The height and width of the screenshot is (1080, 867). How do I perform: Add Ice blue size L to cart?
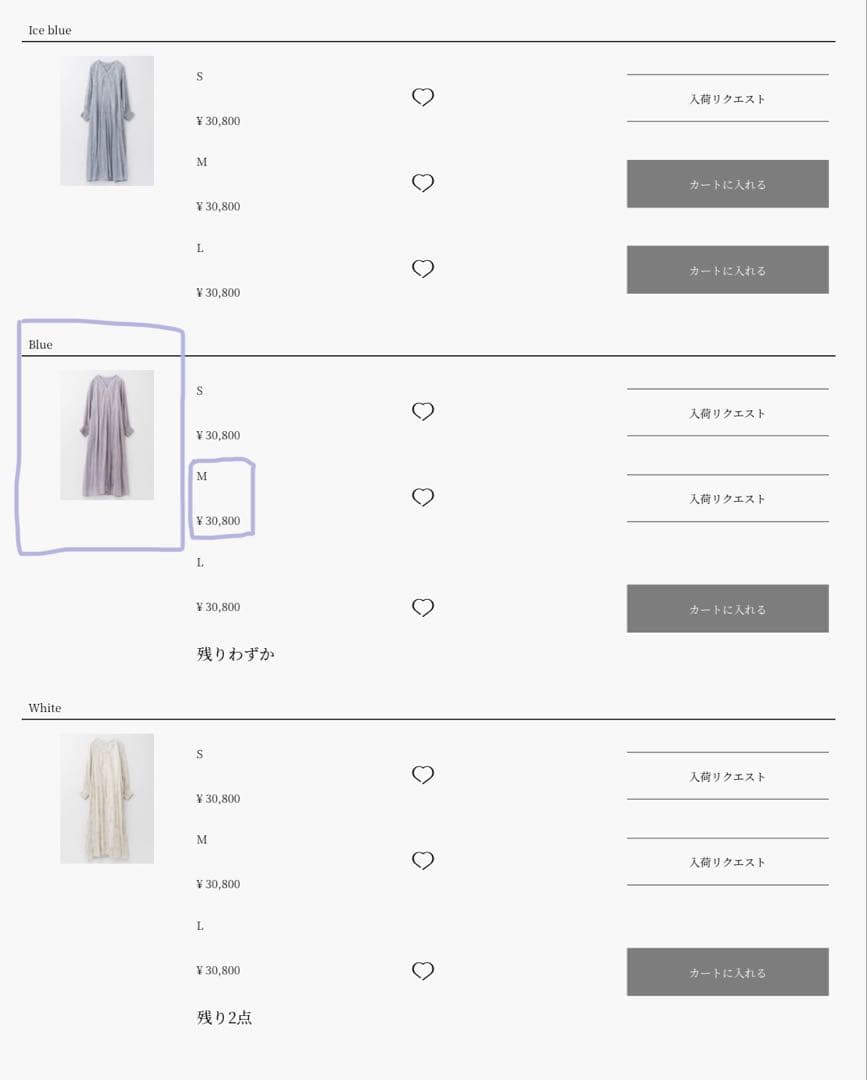(727, 270)
